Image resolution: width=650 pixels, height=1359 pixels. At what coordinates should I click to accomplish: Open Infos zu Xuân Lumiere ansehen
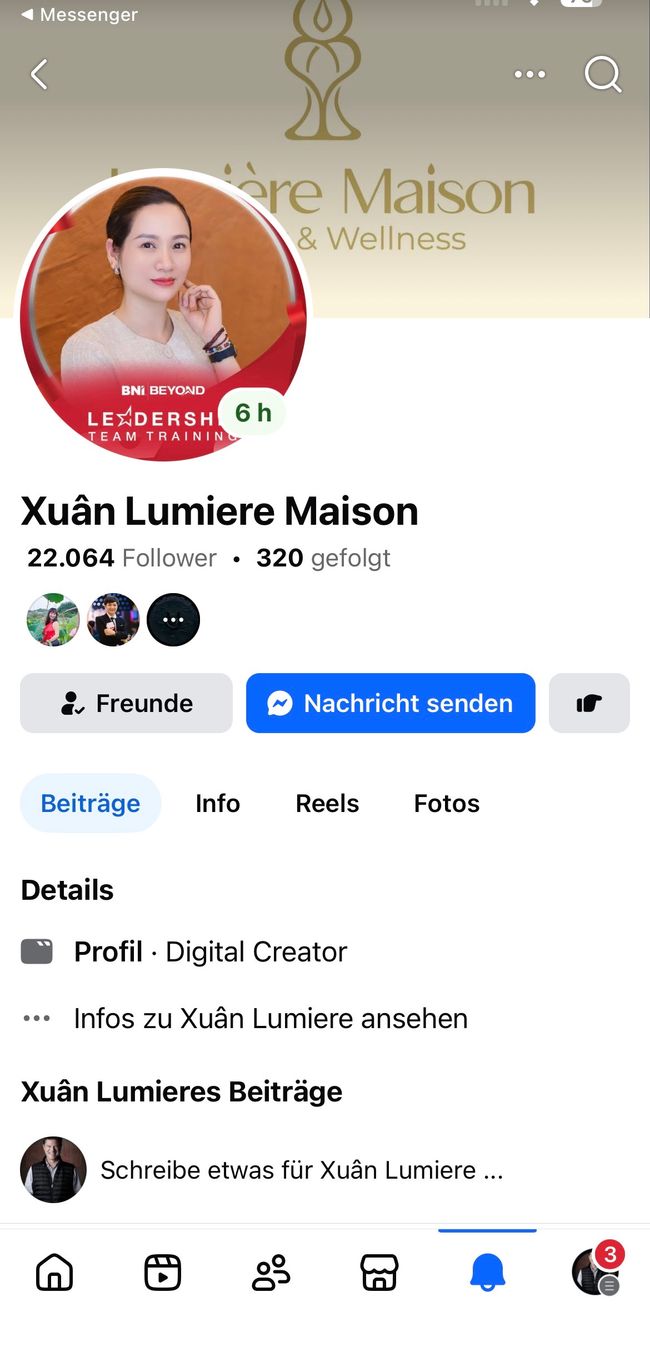[x=270, y=1018]
